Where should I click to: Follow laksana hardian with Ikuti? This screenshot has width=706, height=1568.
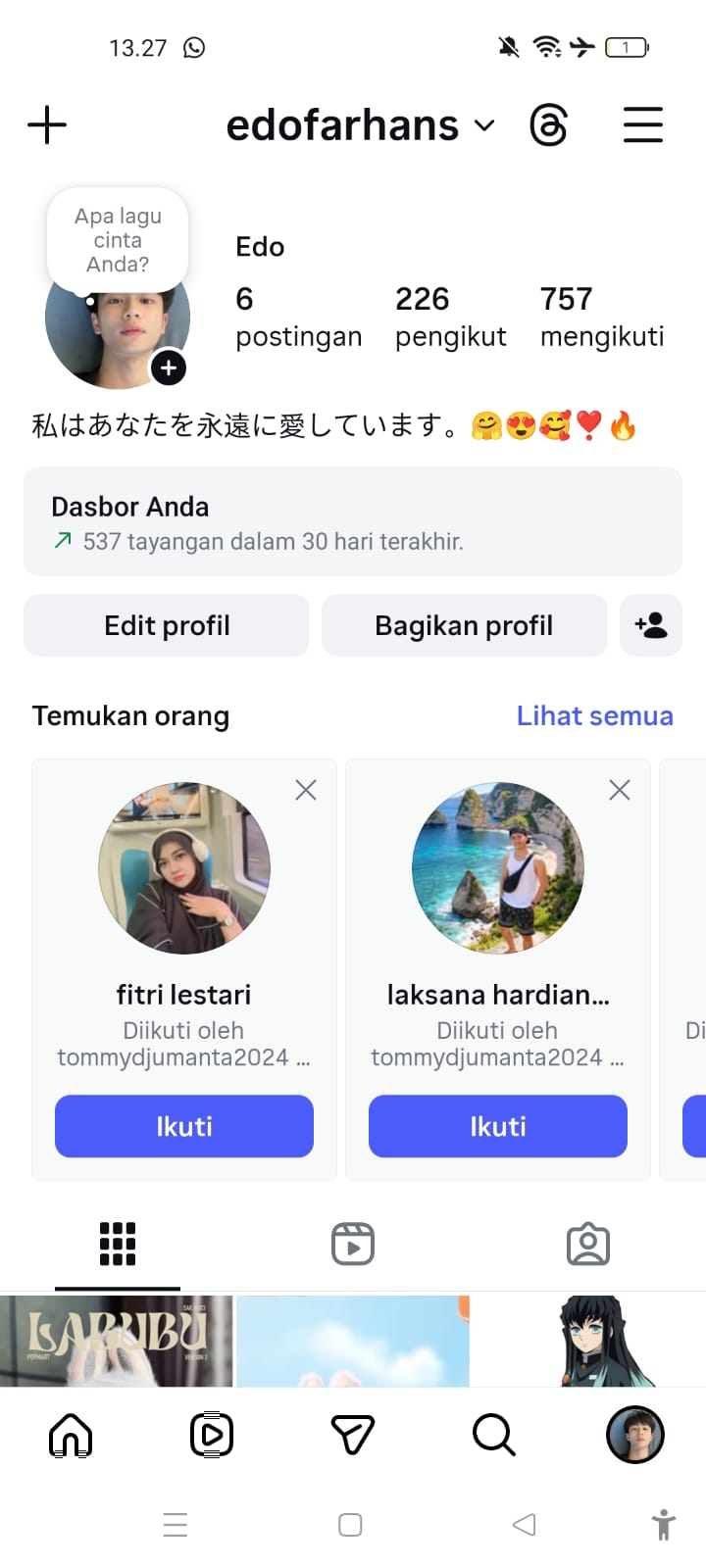(498, 1126)
